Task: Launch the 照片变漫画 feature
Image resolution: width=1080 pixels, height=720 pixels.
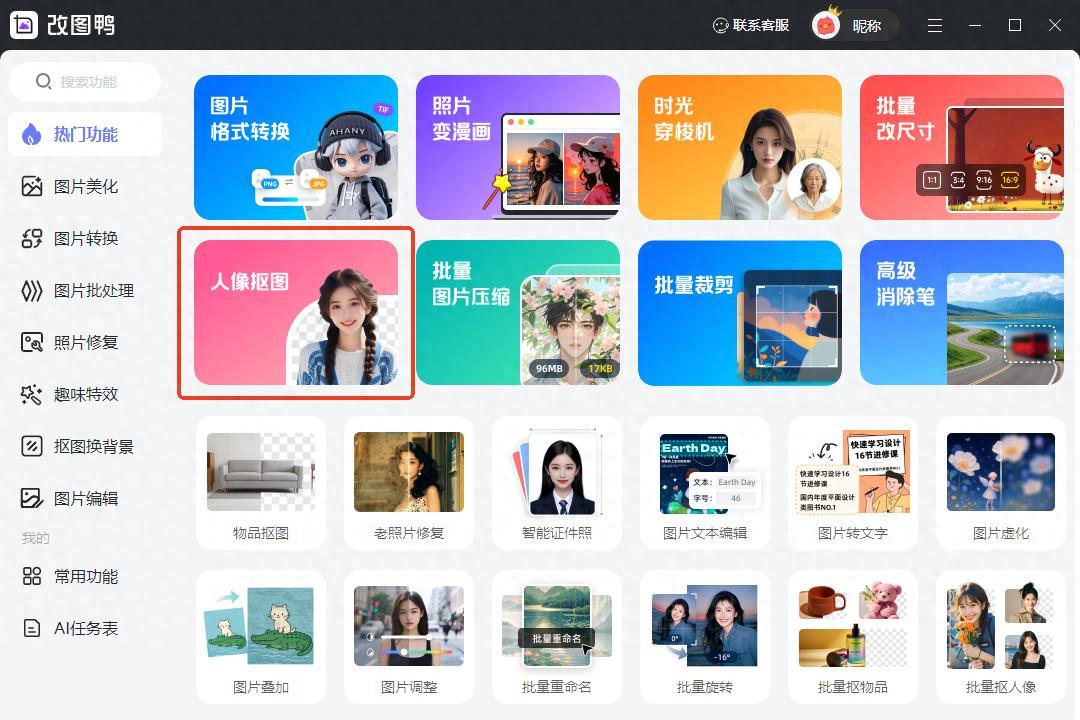Action: tap(518, 147)
